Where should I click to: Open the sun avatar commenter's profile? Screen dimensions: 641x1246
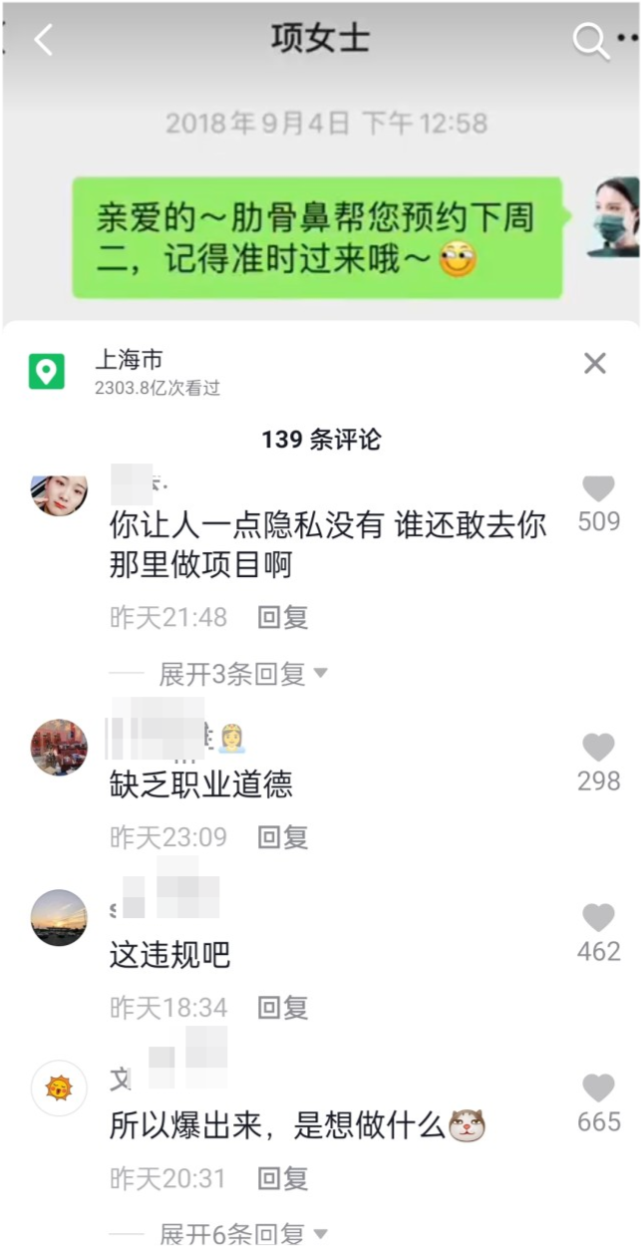(59, 1088)
